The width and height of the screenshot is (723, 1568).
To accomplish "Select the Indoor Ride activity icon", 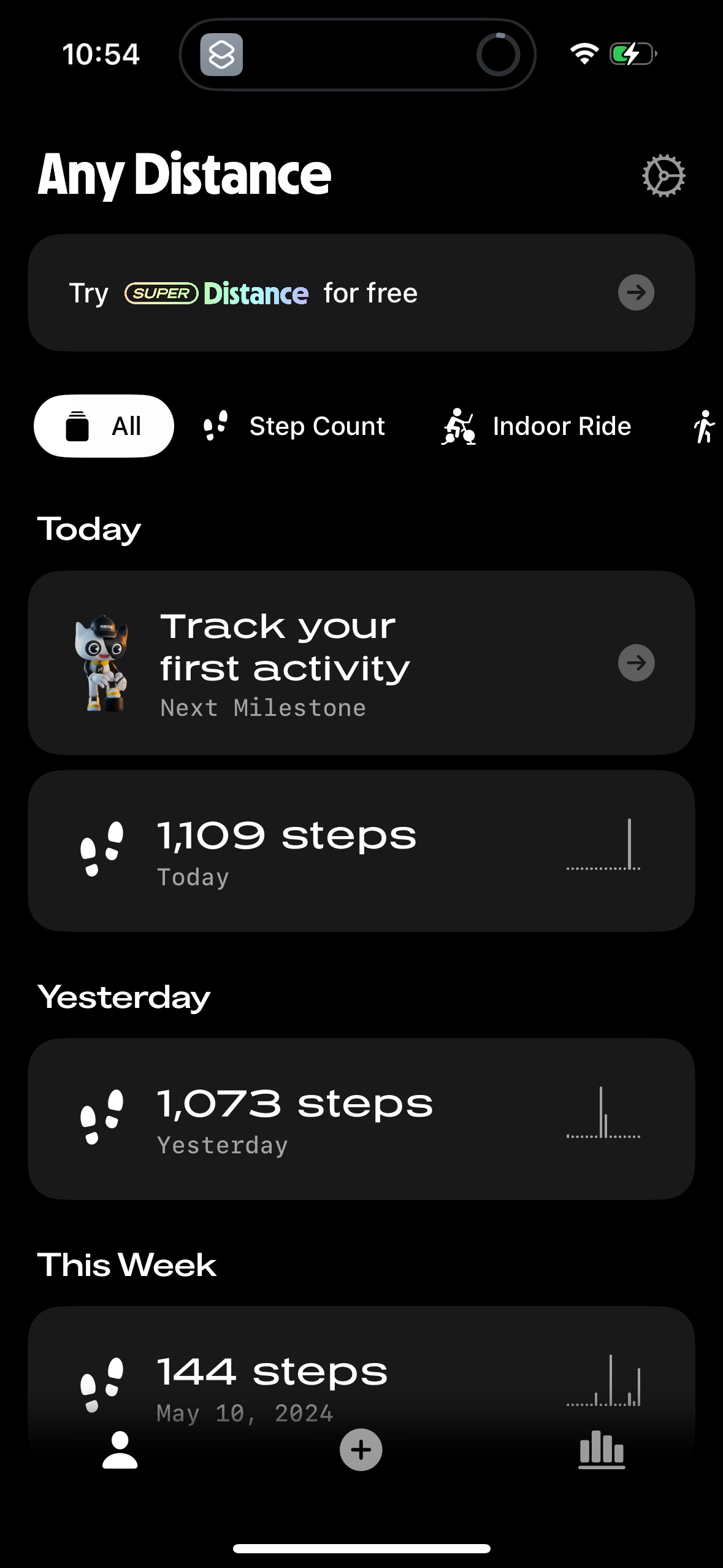I will 458,425.
